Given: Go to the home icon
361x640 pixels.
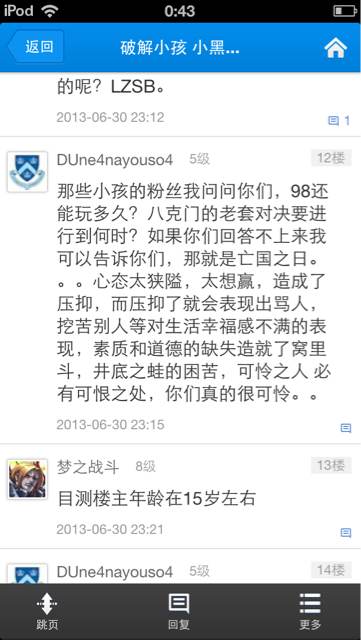Looking at the screenshot, I should (336, 47).
